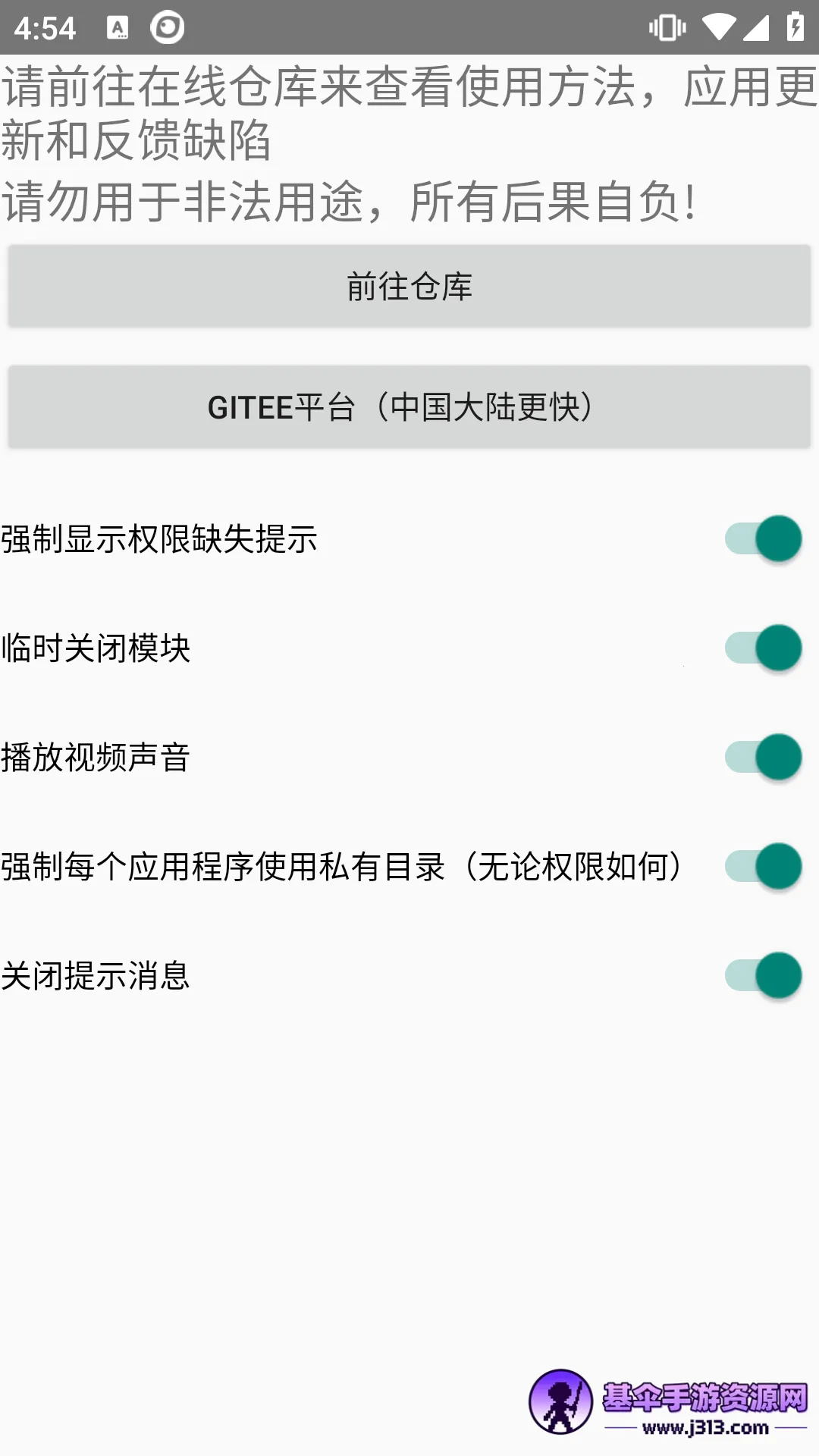Toggle 强制显示权限缺失提示 switch
This screenshot has width=819, height=1456.
point(763,539)
